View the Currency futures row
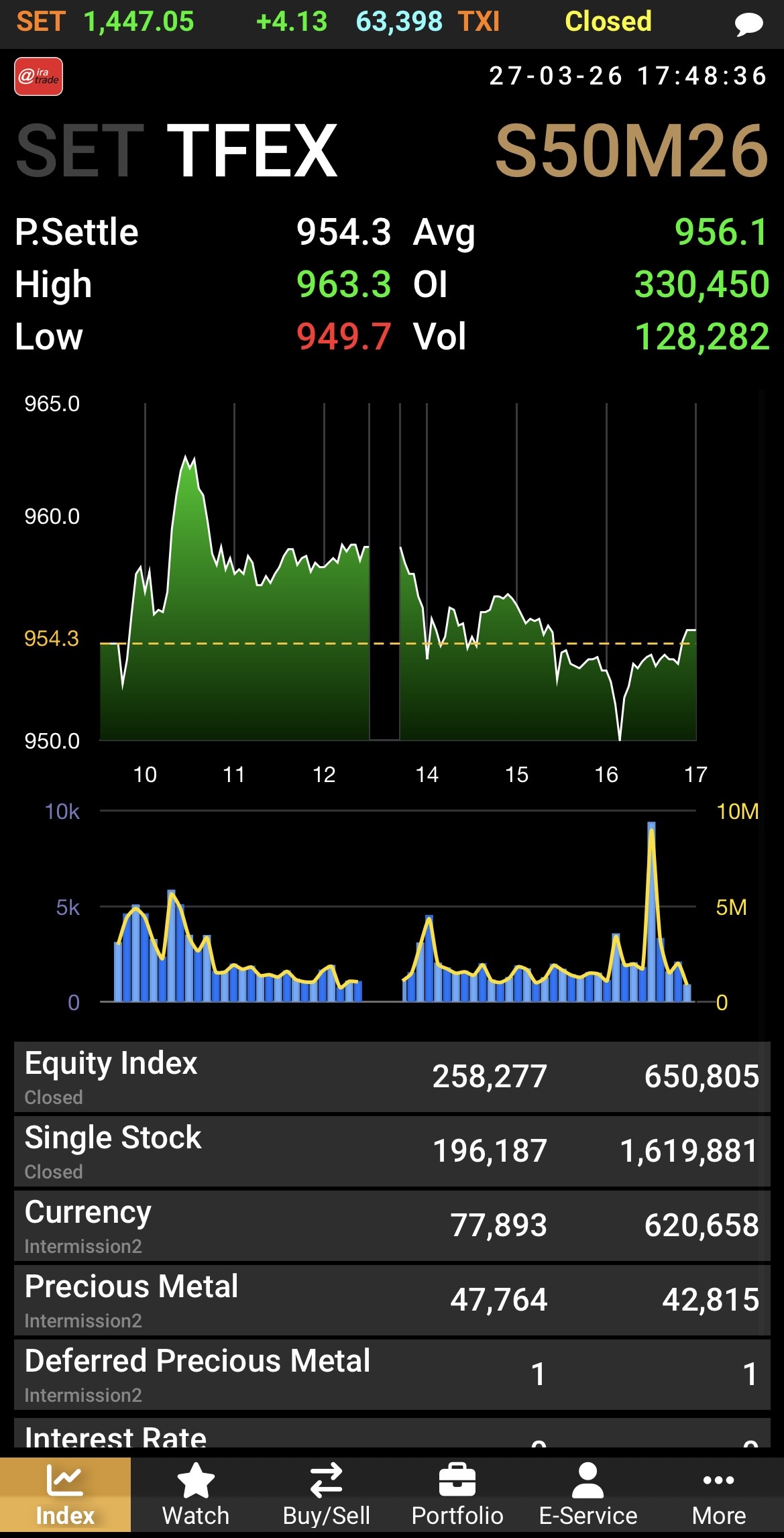784x1538 pixels. [x=392, y=1225]
